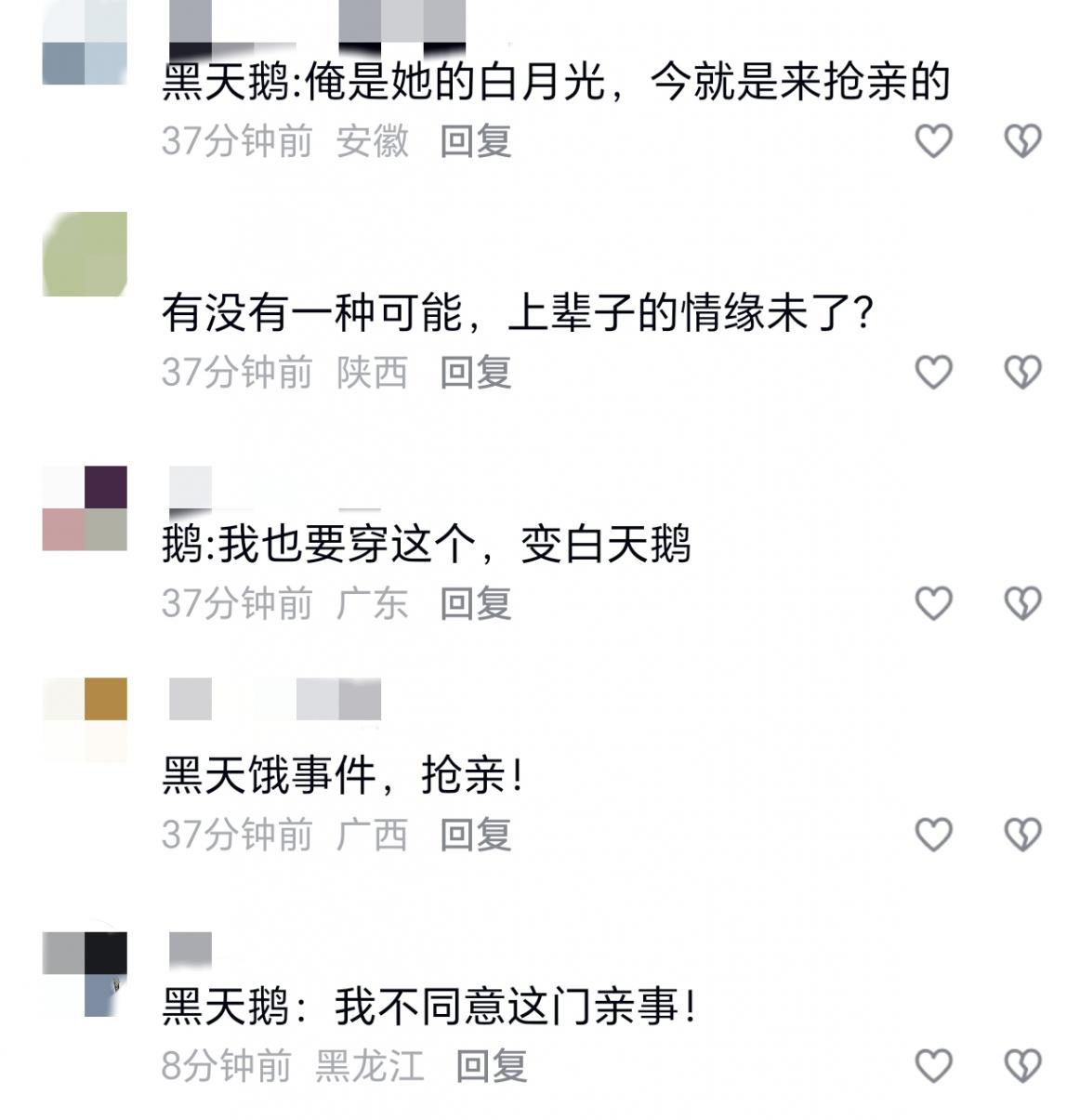Open avatar of the 陕西 commenter
Viewport: 1080px width, 1120px height.
85,254
